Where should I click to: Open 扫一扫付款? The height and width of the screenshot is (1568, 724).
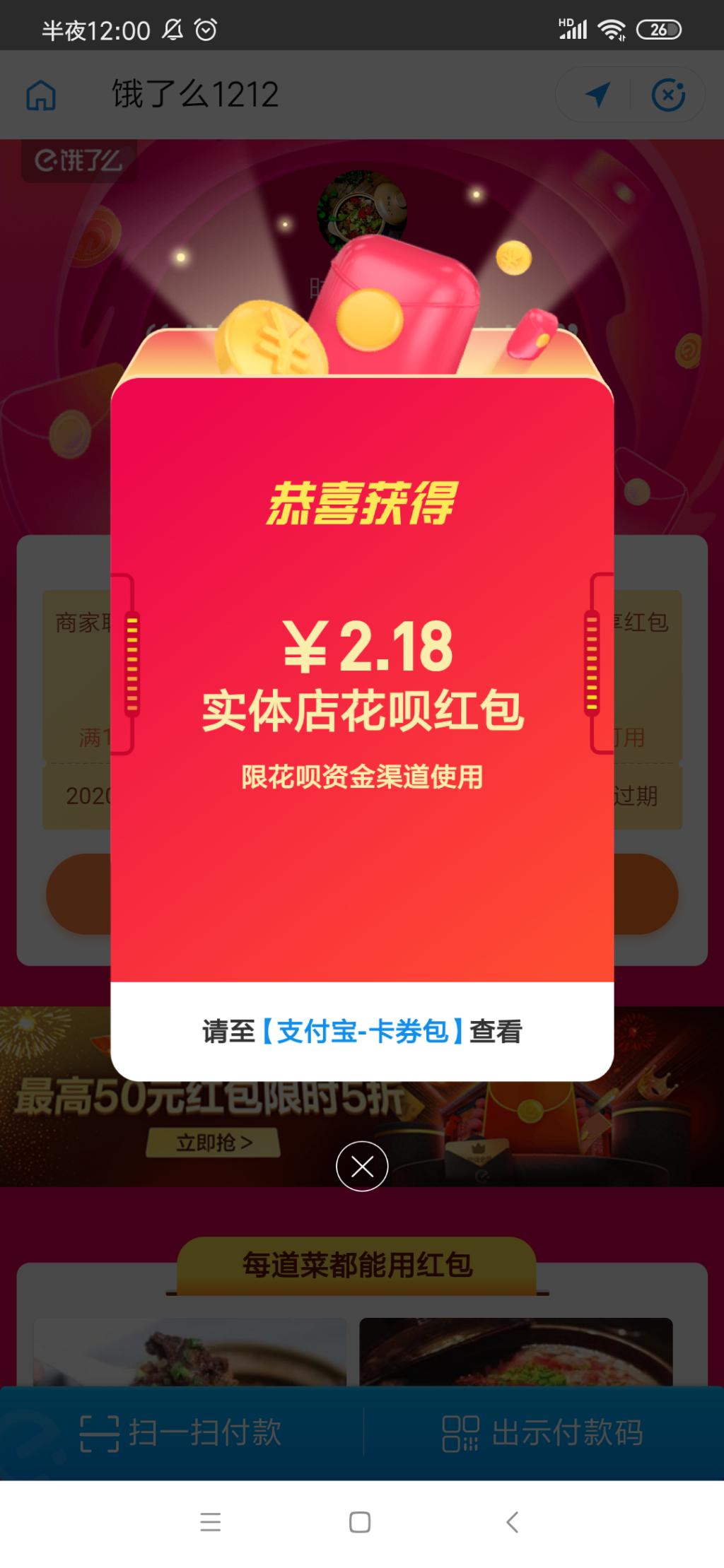coord(181,1433)
